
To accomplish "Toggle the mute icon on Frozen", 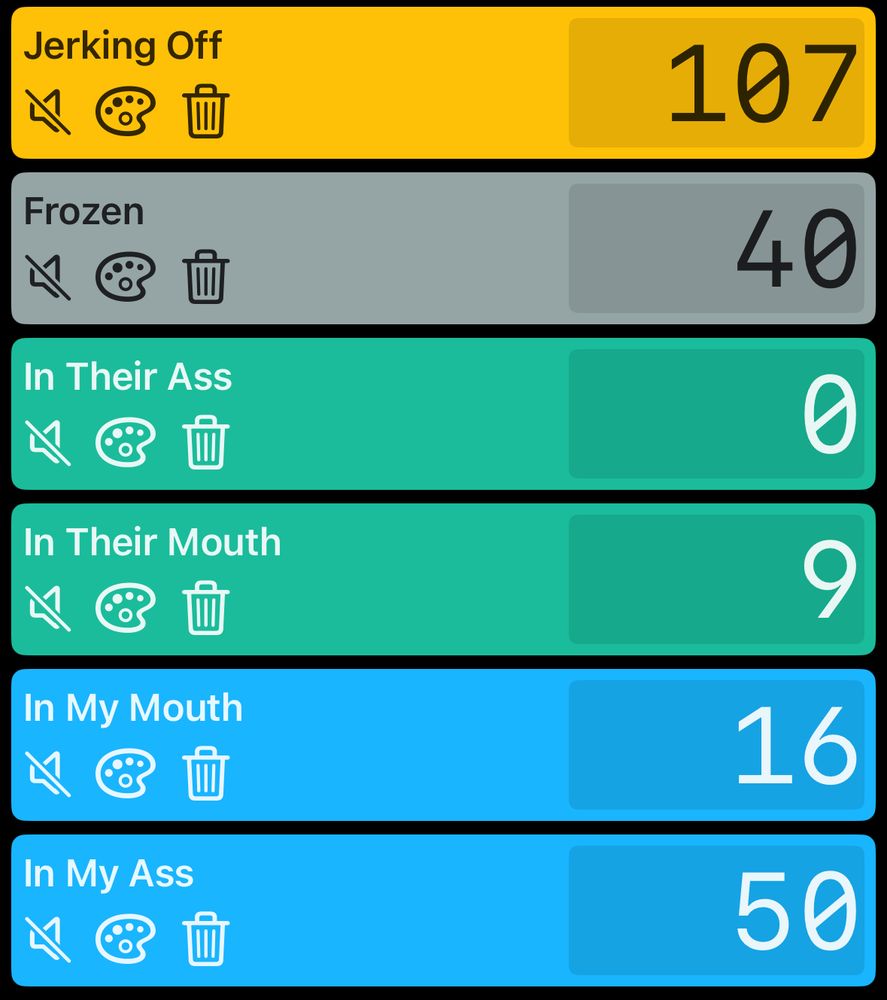I will coord(48,277).
